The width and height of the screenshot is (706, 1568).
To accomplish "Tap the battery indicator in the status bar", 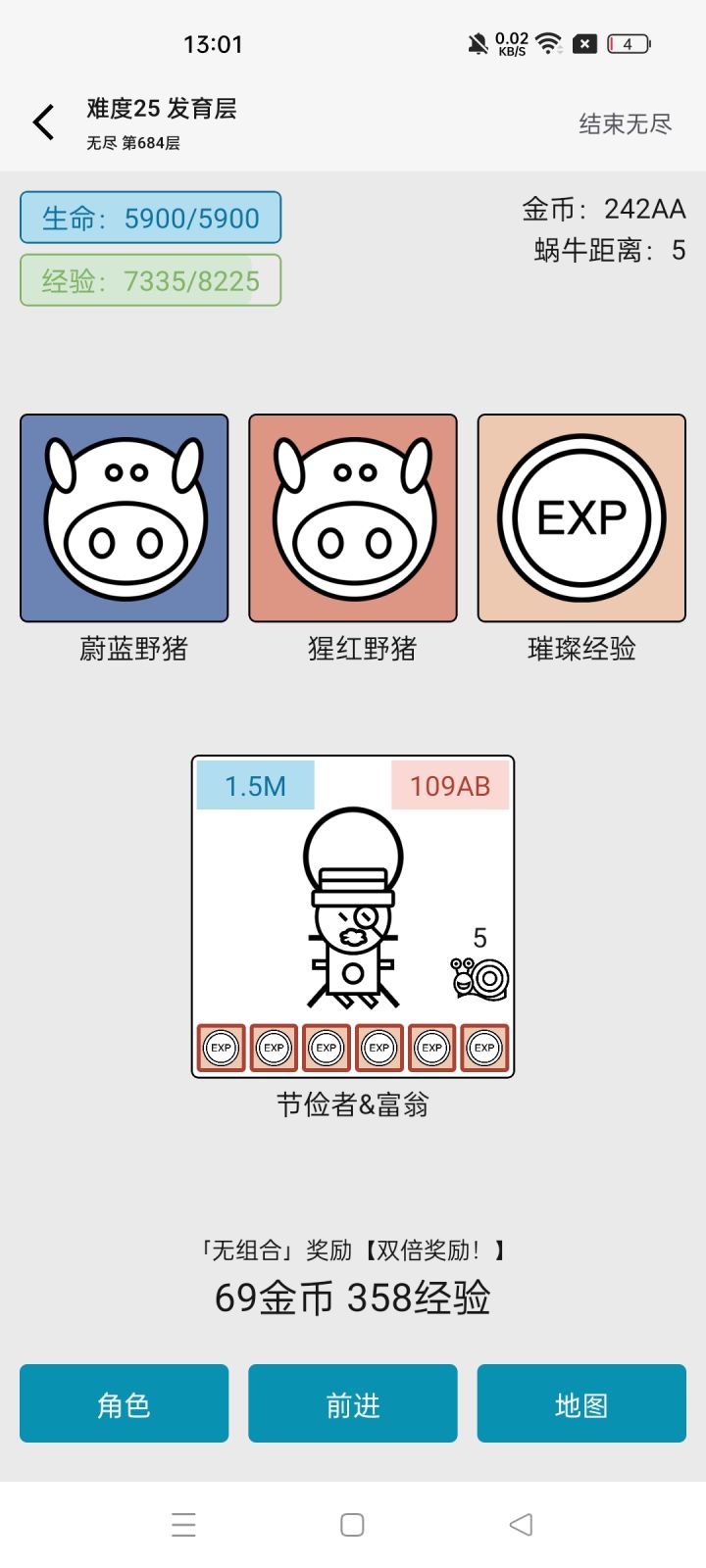I will coord(627,42).
